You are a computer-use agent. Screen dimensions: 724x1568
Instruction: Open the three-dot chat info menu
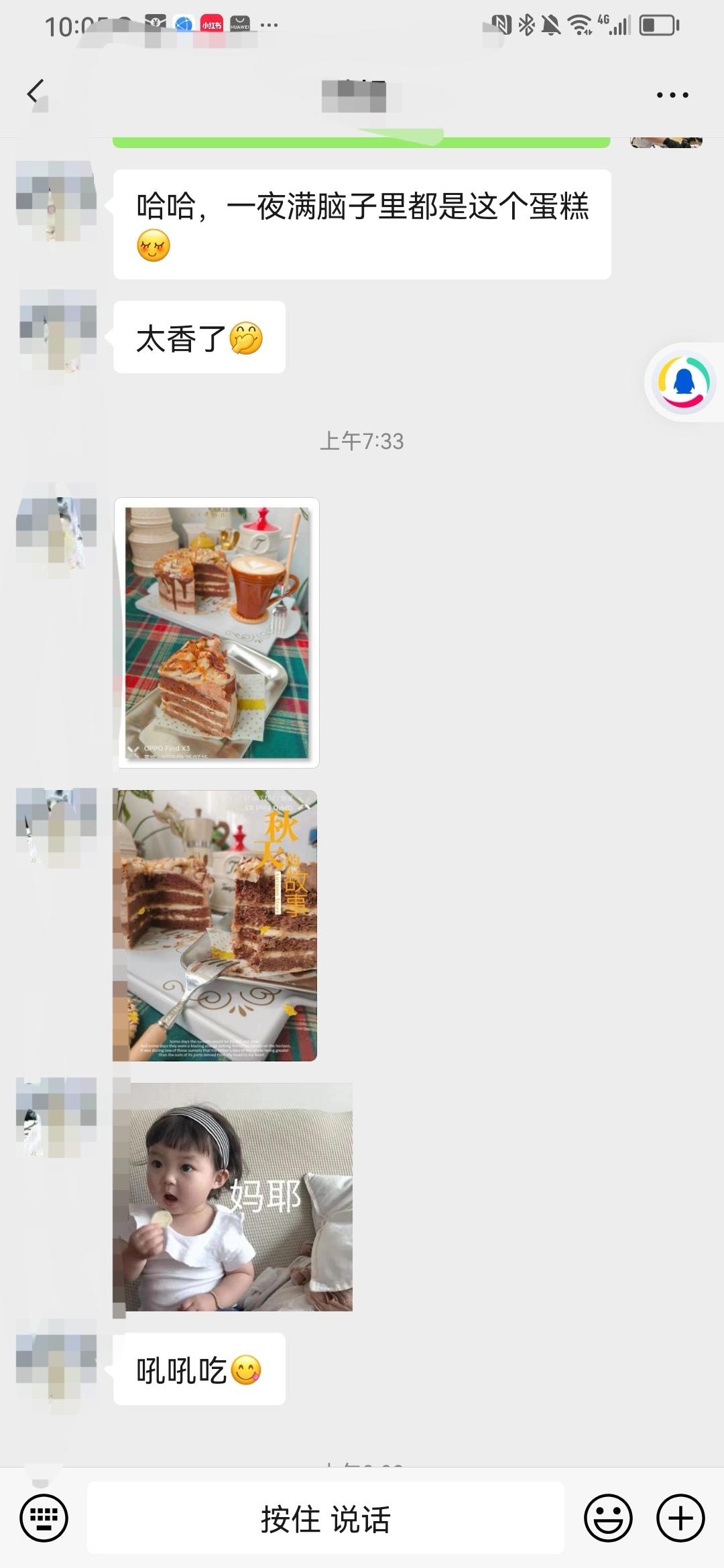tap(672, 95)
